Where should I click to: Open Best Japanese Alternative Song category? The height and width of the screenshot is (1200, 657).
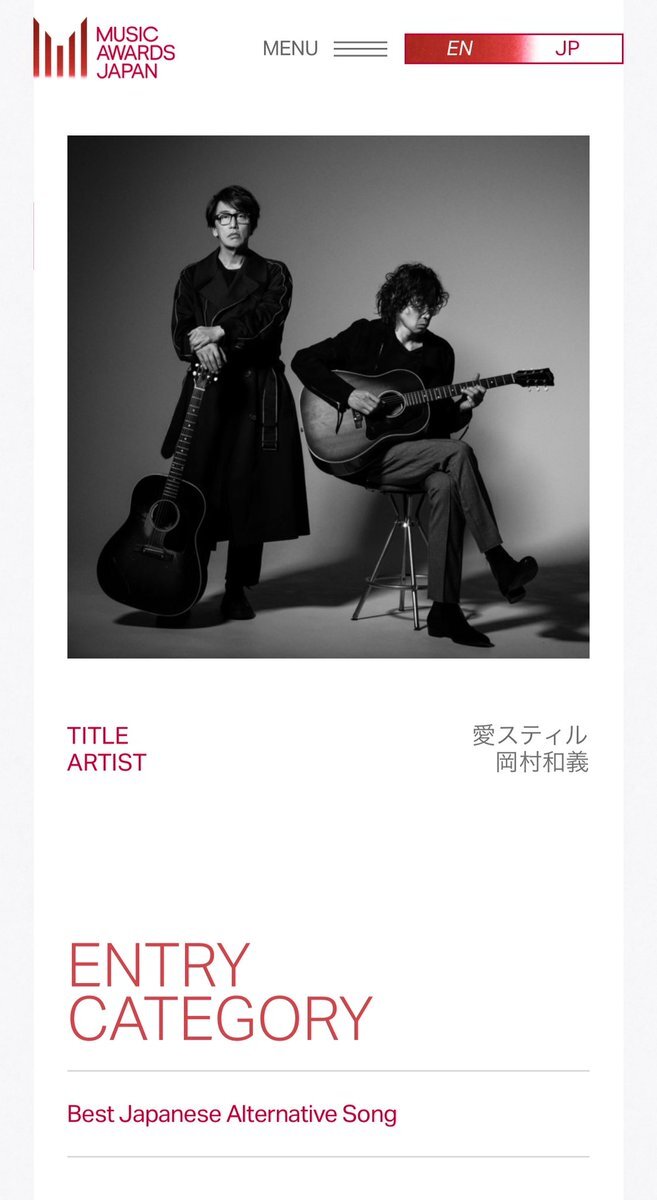232,1113
